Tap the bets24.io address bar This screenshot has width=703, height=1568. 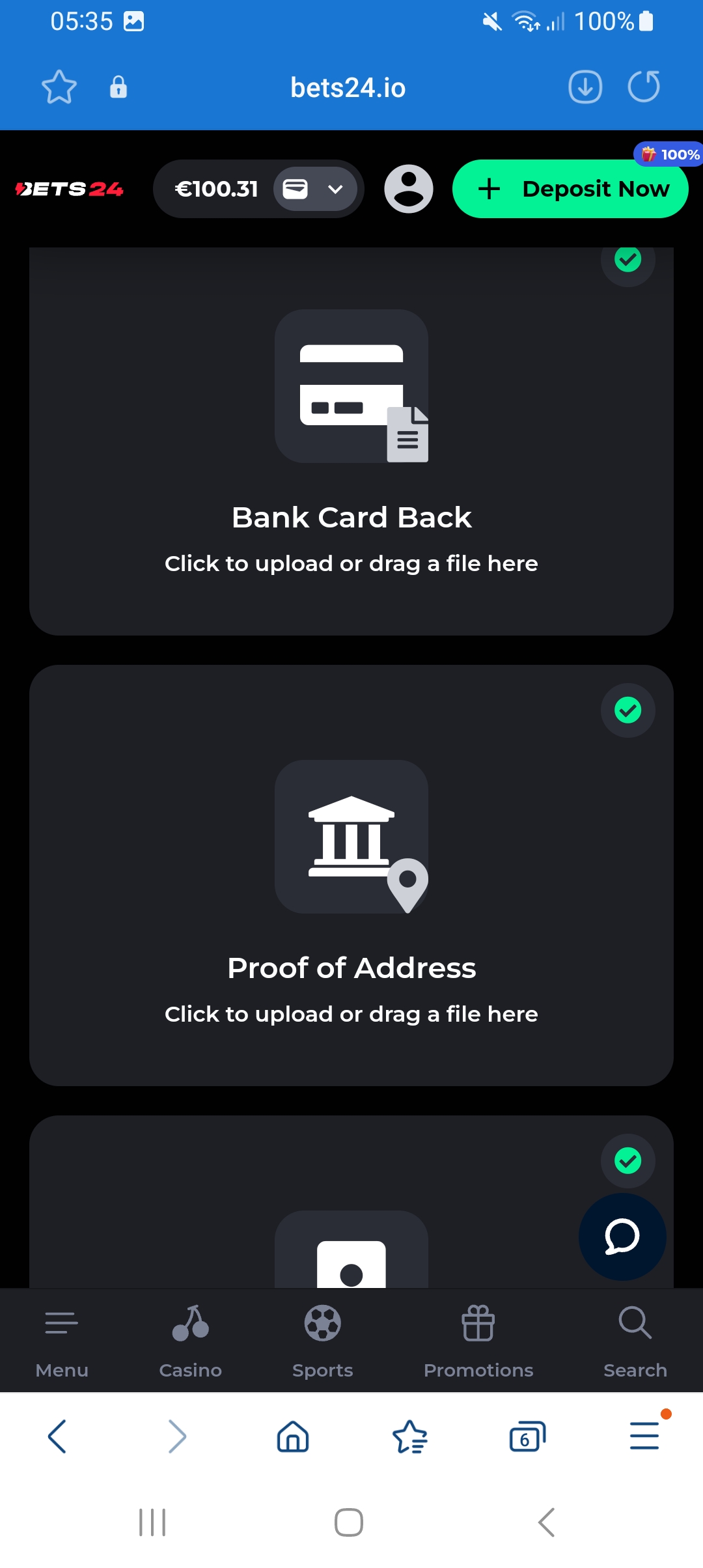[348, 88]
